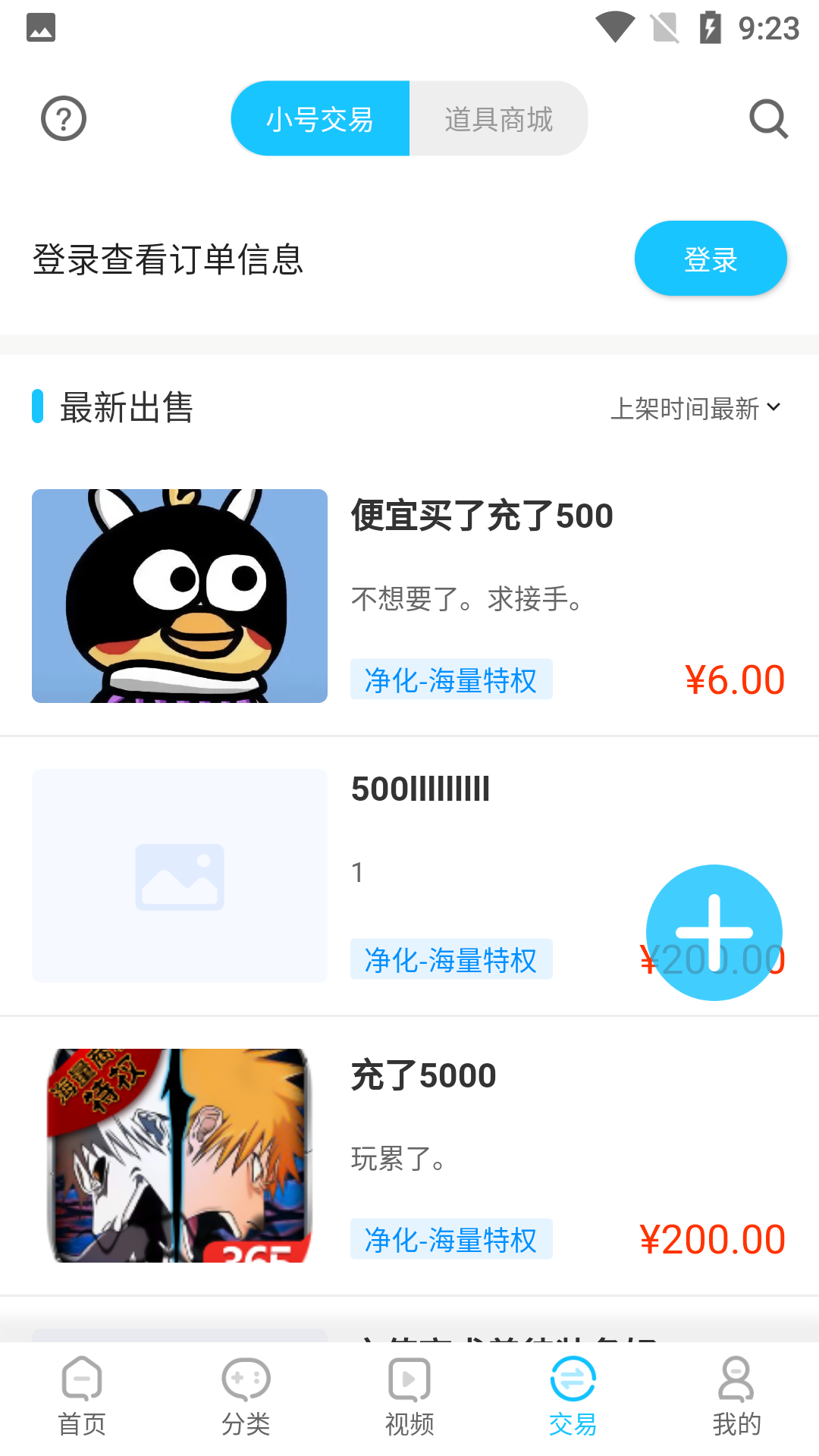Expand the 上架时间最新 sort dropdown

pyautogui.click(x=695, y=408)
